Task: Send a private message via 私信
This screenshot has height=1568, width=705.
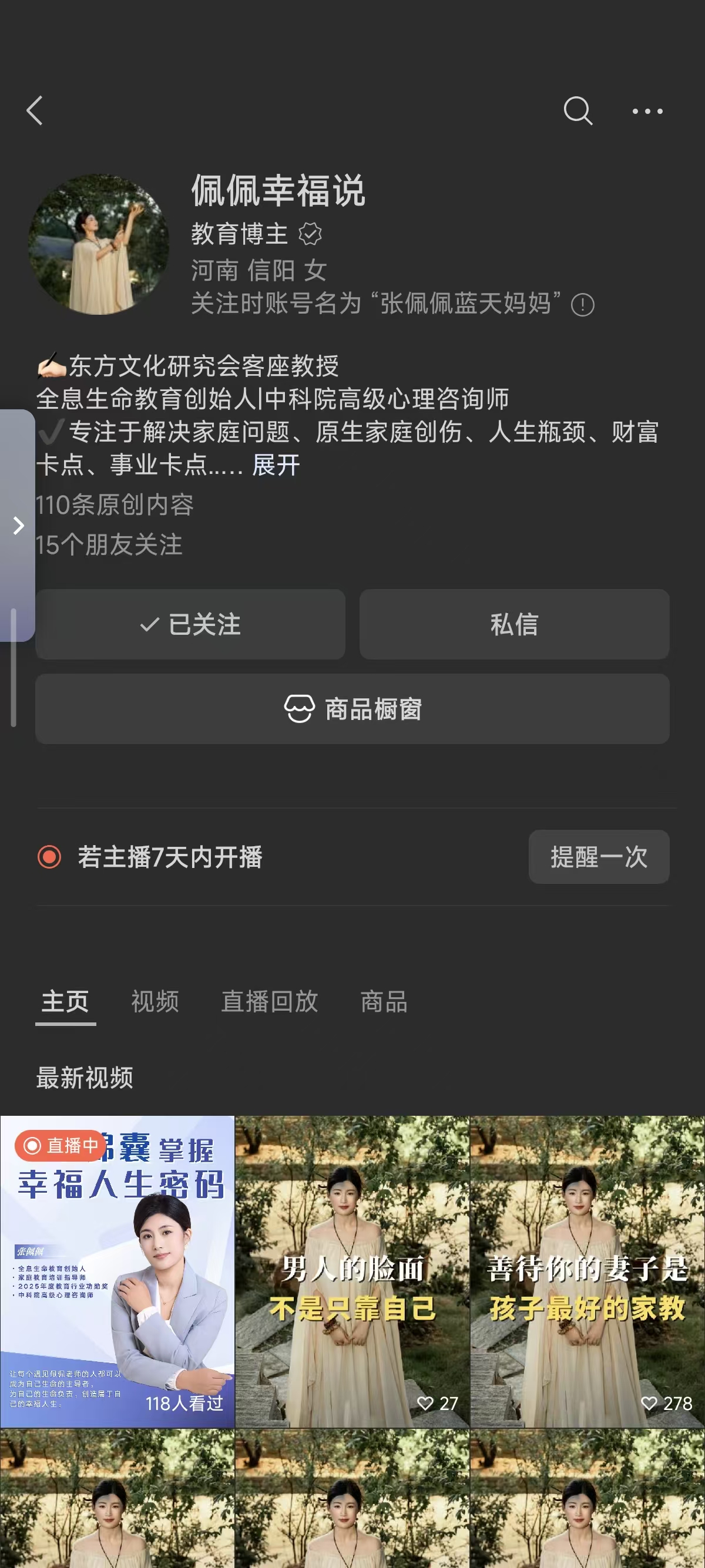Action: tap(514, 624)
